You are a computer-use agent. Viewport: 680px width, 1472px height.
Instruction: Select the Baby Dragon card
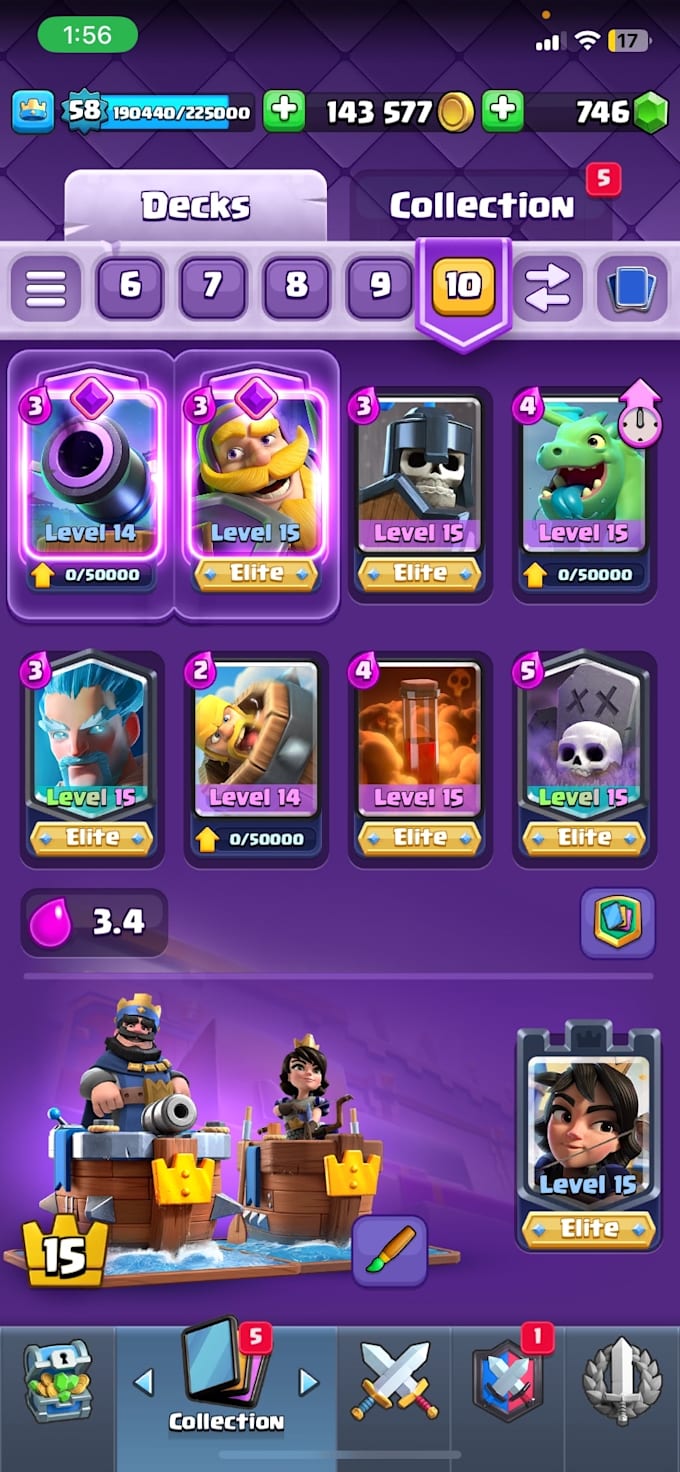click(x=584, y=494)
